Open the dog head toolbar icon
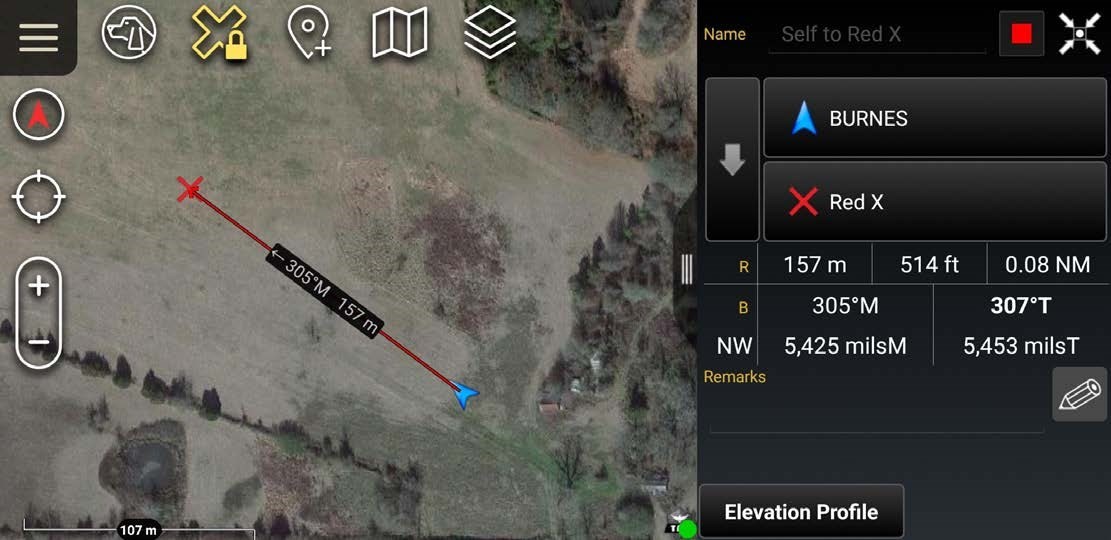Viewport: 1111px width, 540px height. (128, 34)
